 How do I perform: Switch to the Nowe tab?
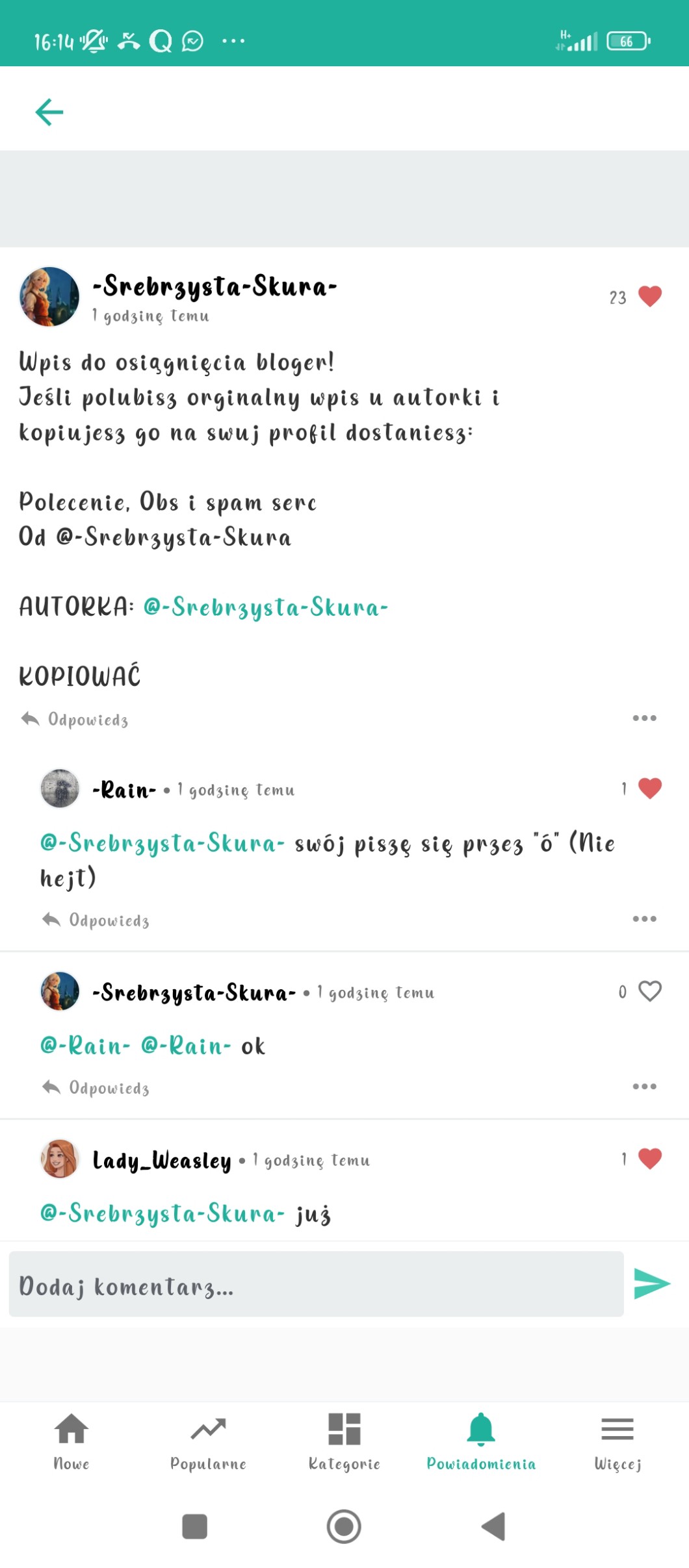click(71, 1442)
